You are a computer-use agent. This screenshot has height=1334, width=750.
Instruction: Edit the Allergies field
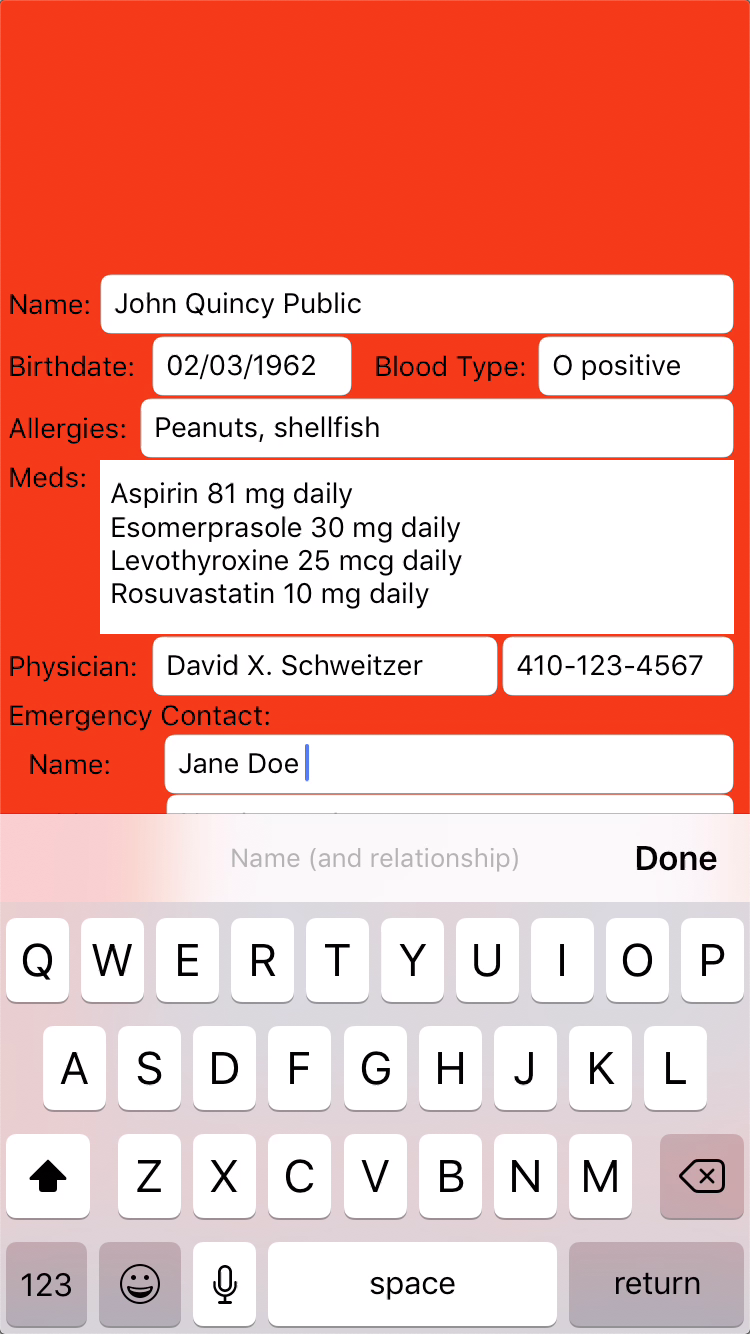[436, 428]
